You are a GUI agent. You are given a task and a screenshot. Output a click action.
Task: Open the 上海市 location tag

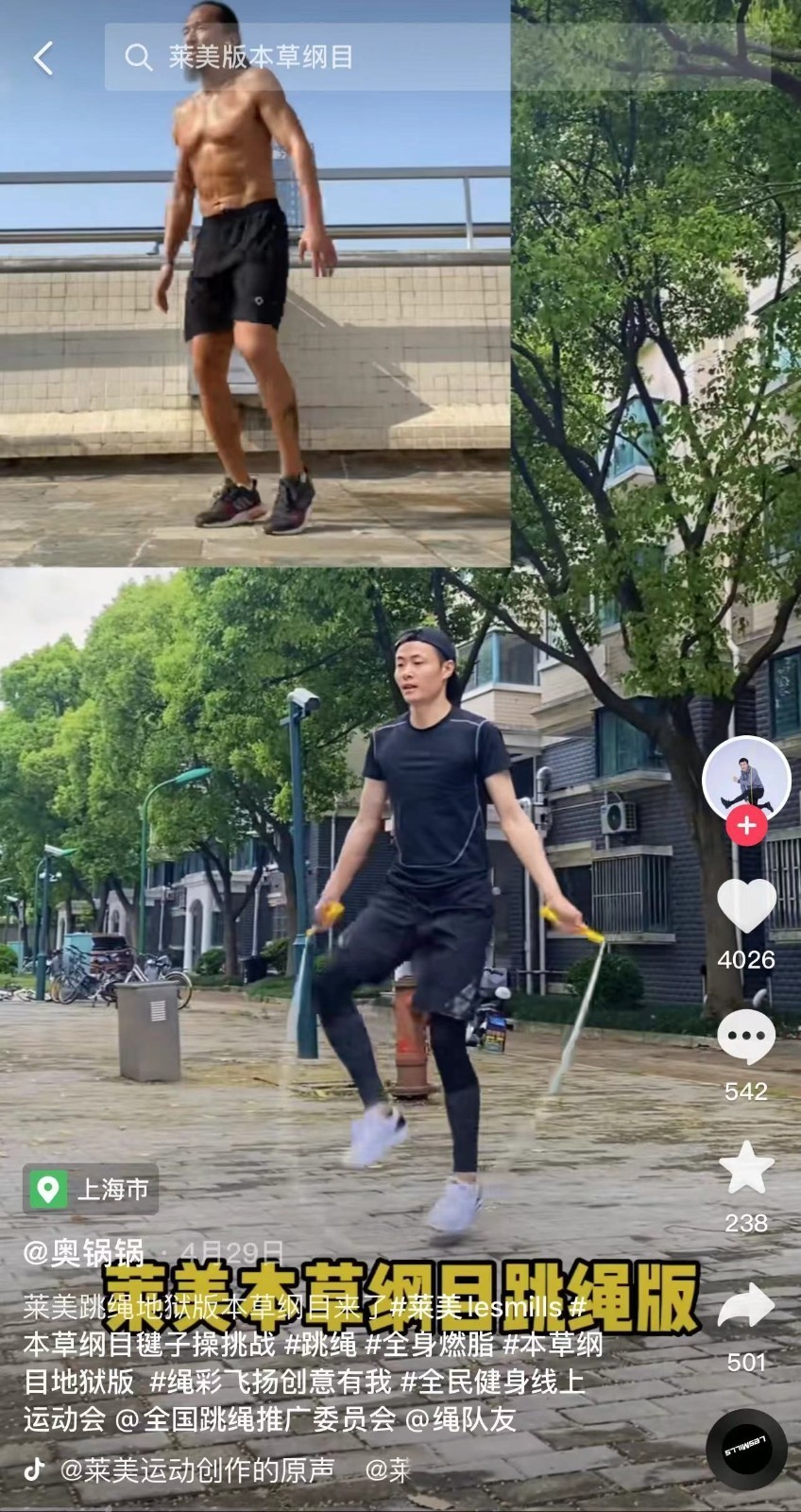[92, 1188]
